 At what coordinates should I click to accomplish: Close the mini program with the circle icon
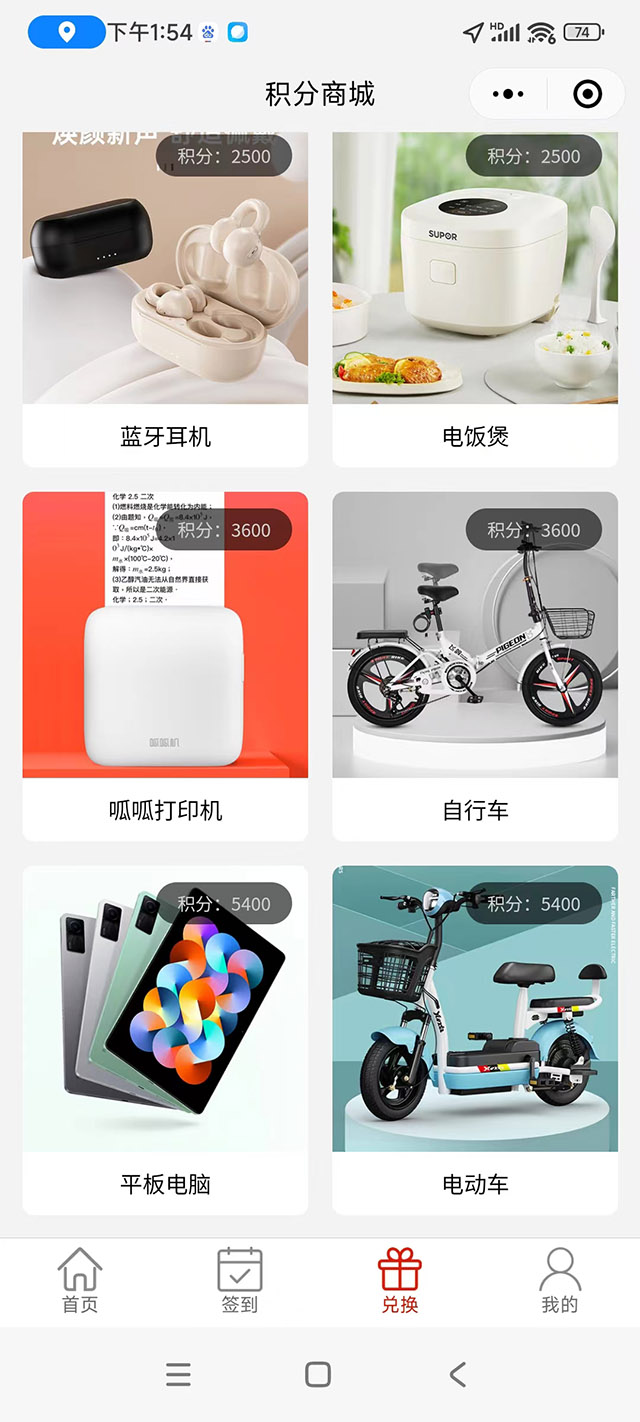tap(586, 94)
